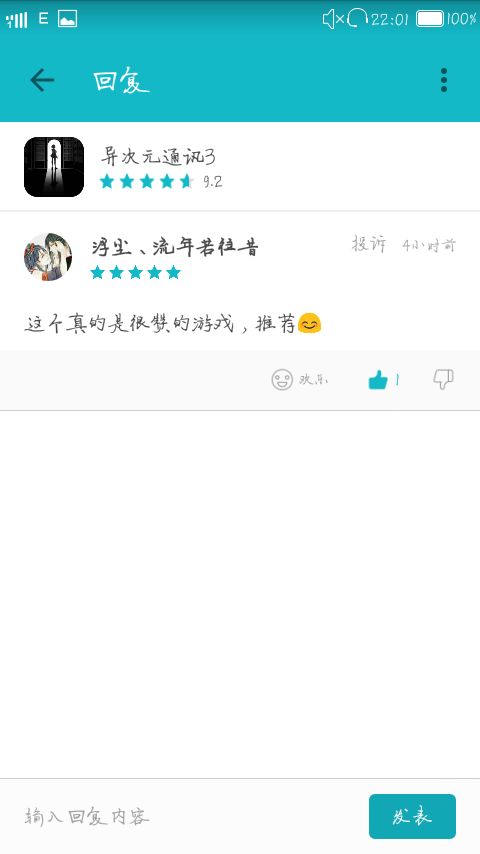Tap the smiley face reaction icon

282,379
